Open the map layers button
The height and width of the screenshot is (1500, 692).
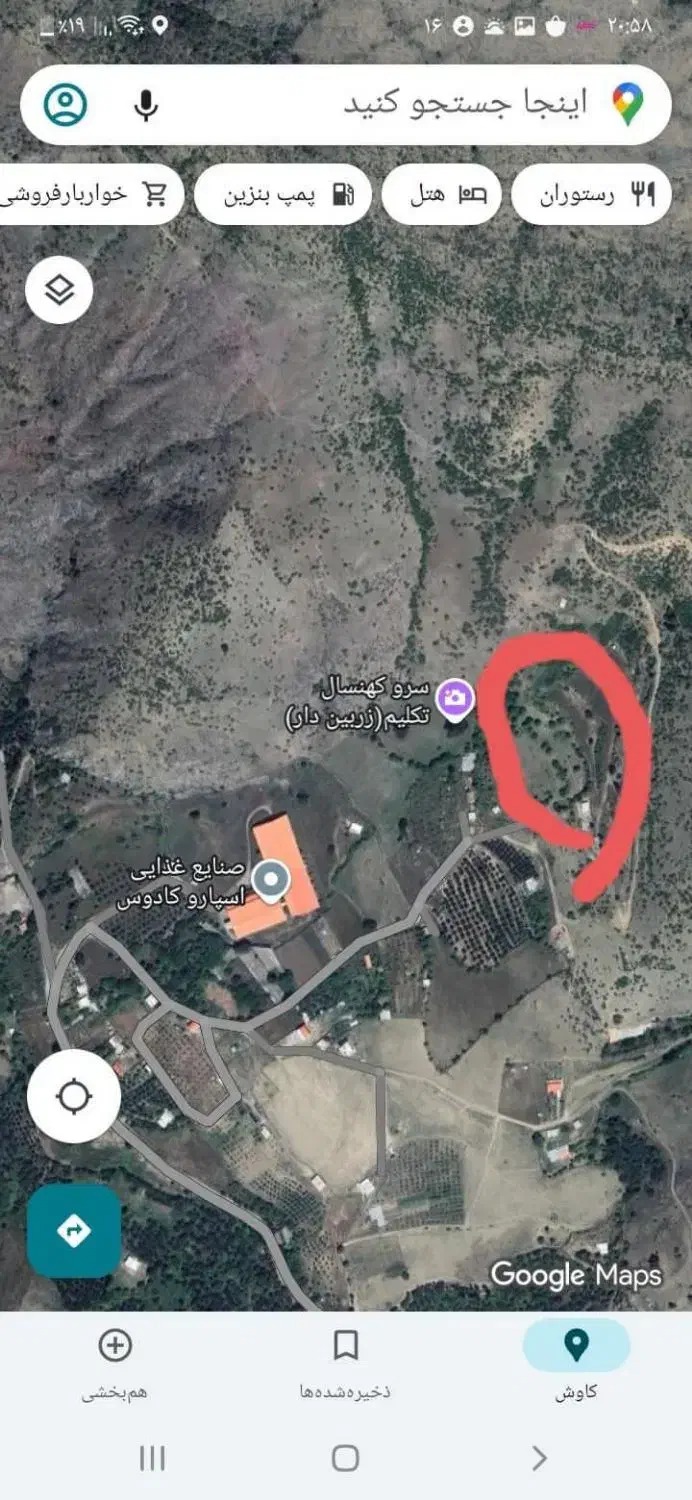[x=60, y=291]
